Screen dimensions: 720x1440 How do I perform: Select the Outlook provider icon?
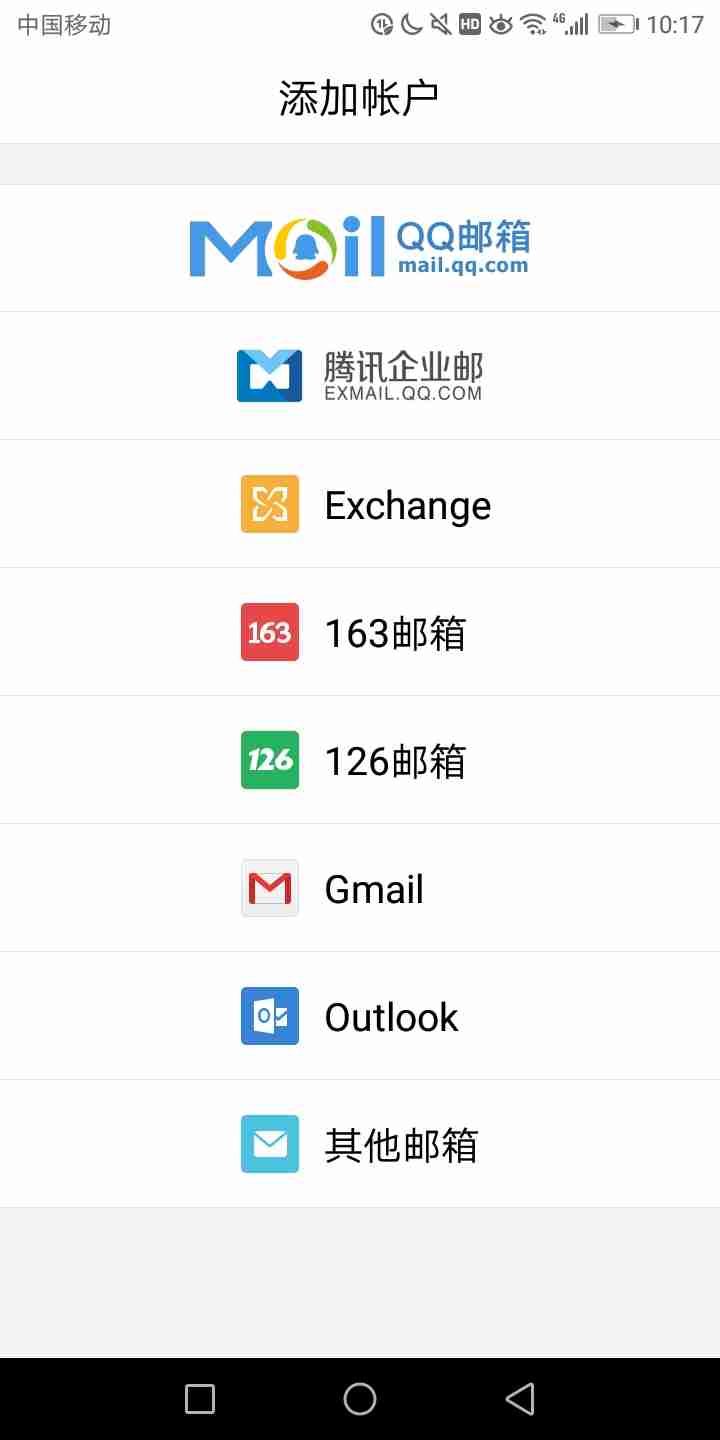click(x=269, y=1015)
